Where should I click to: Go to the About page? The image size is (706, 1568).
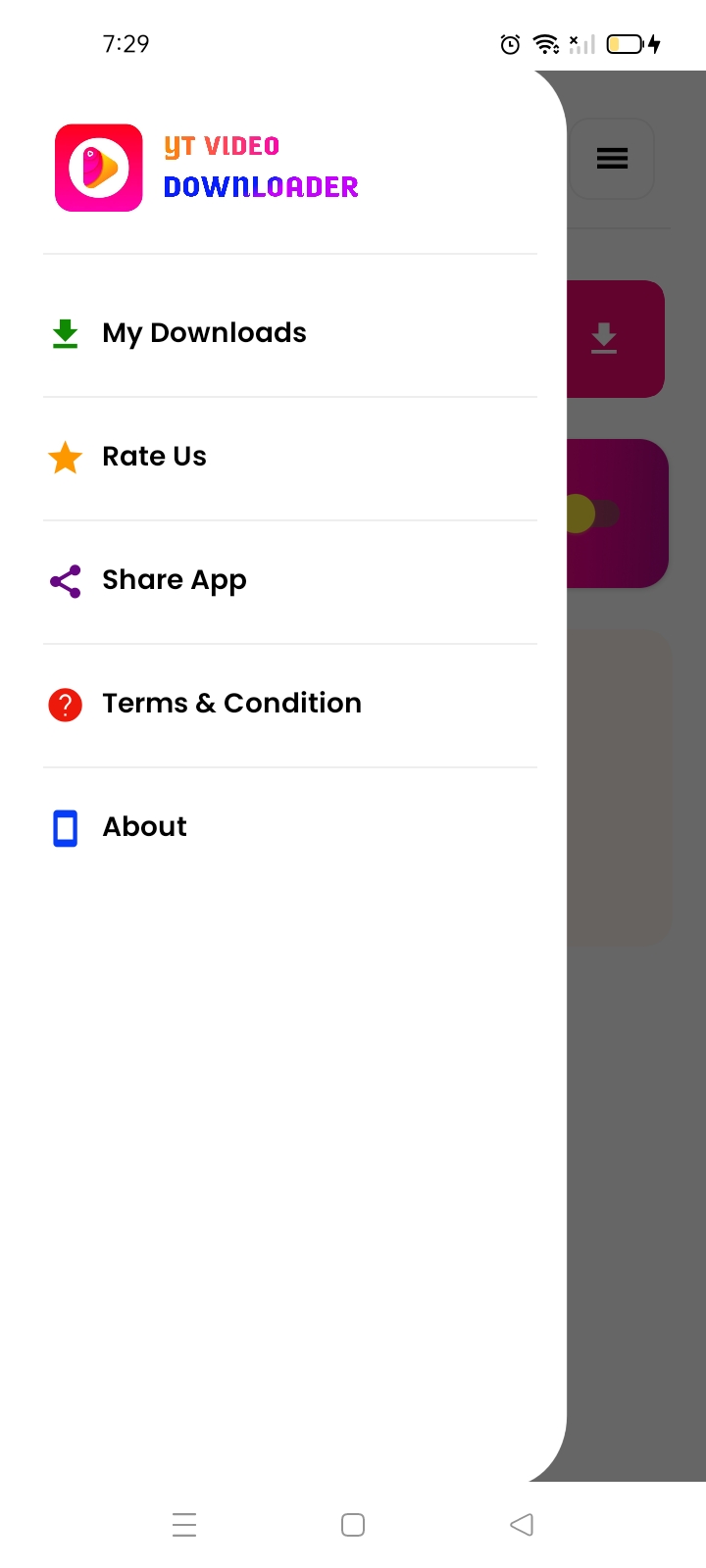coord(144,827)
